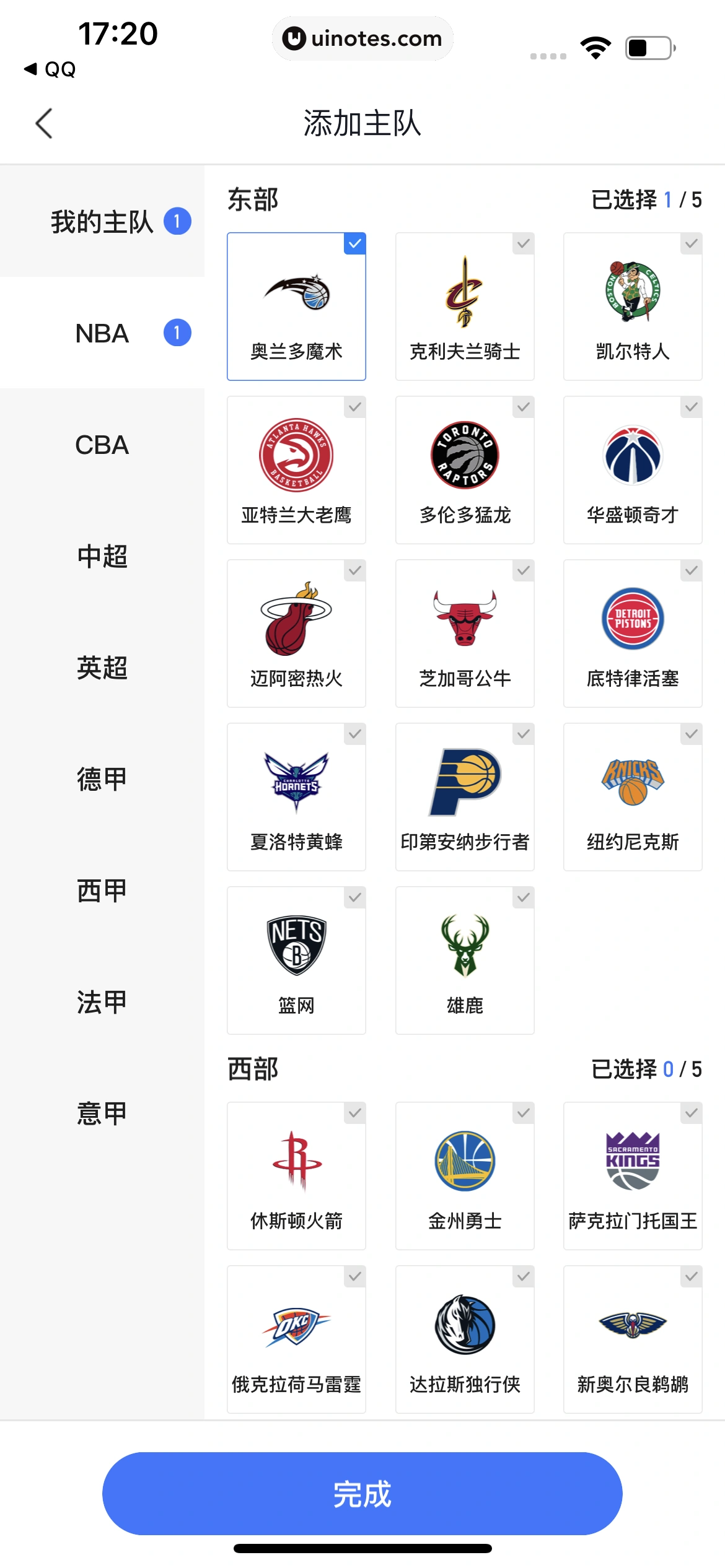Switch to the CBA category
Screen dimensions: 725x1568
click(101, 445)
